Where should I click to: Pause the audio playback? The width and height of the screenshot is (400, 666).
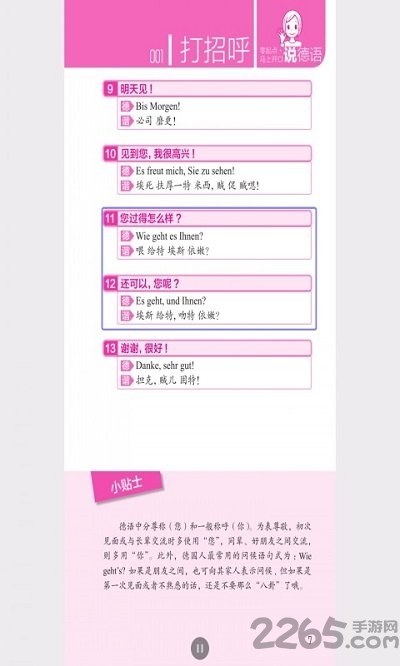pyautogui.click(x=200, y=648)
